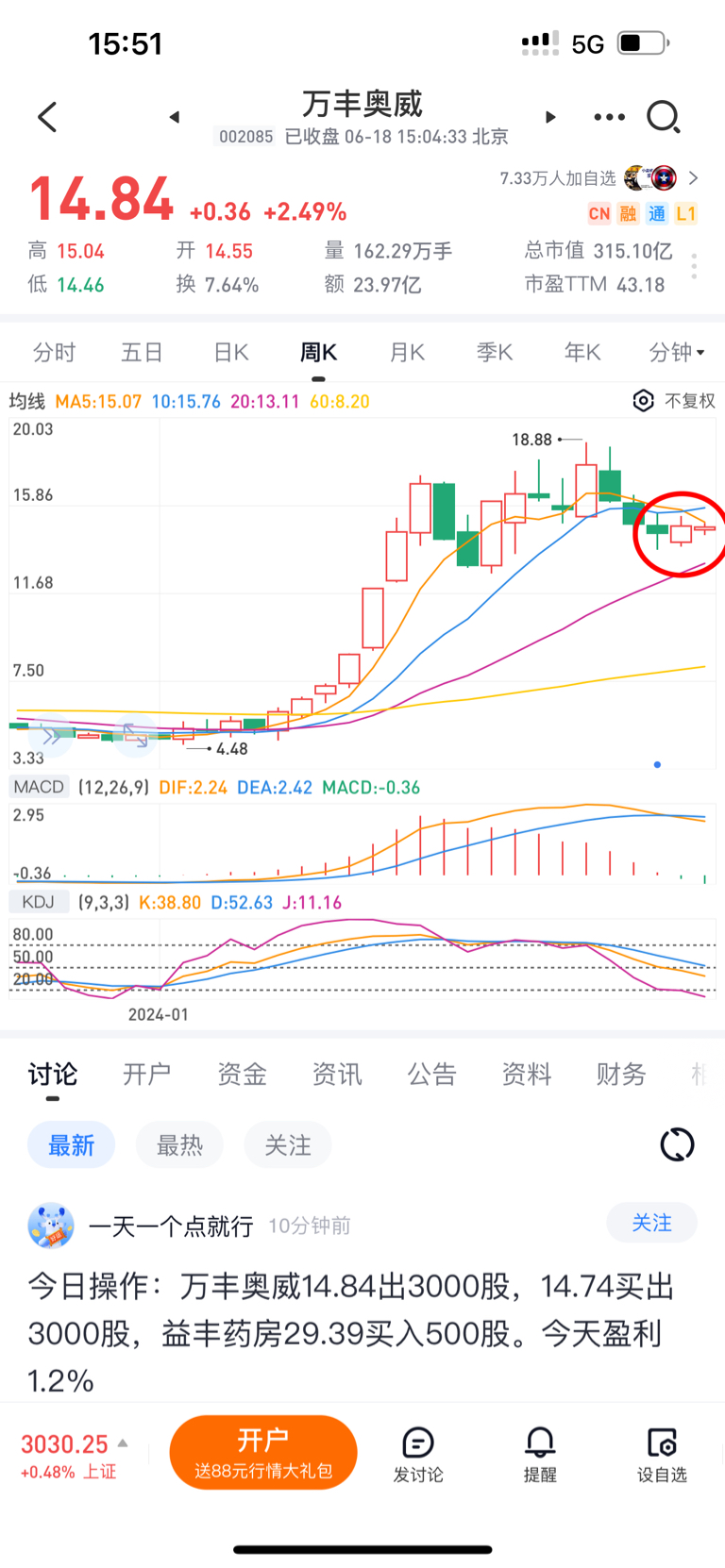Screen dimensions: 725x1568
Task: Switch to the 资金 tab
Action: (x=242, y=1074)
